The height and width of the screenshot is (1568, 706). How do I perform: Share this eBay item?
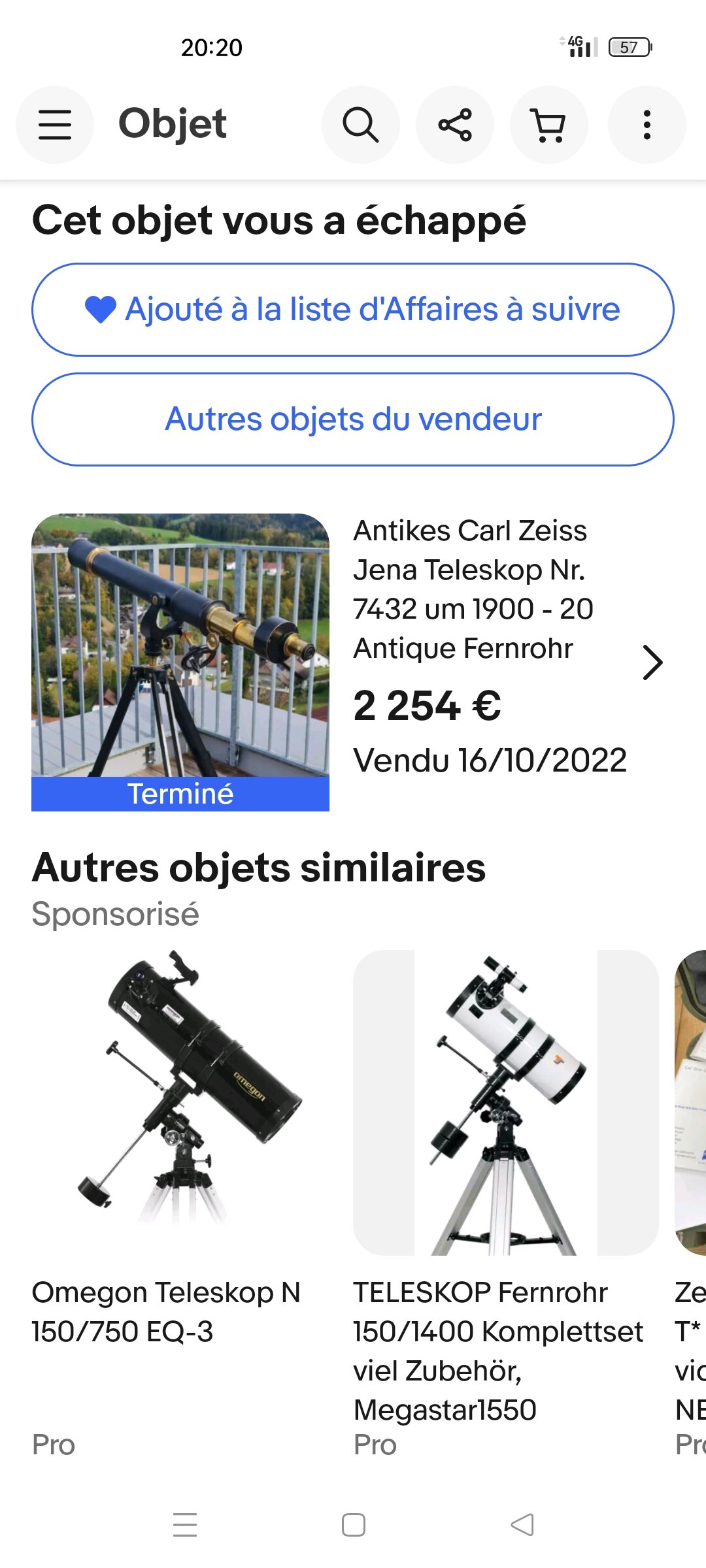pos(455,124)
